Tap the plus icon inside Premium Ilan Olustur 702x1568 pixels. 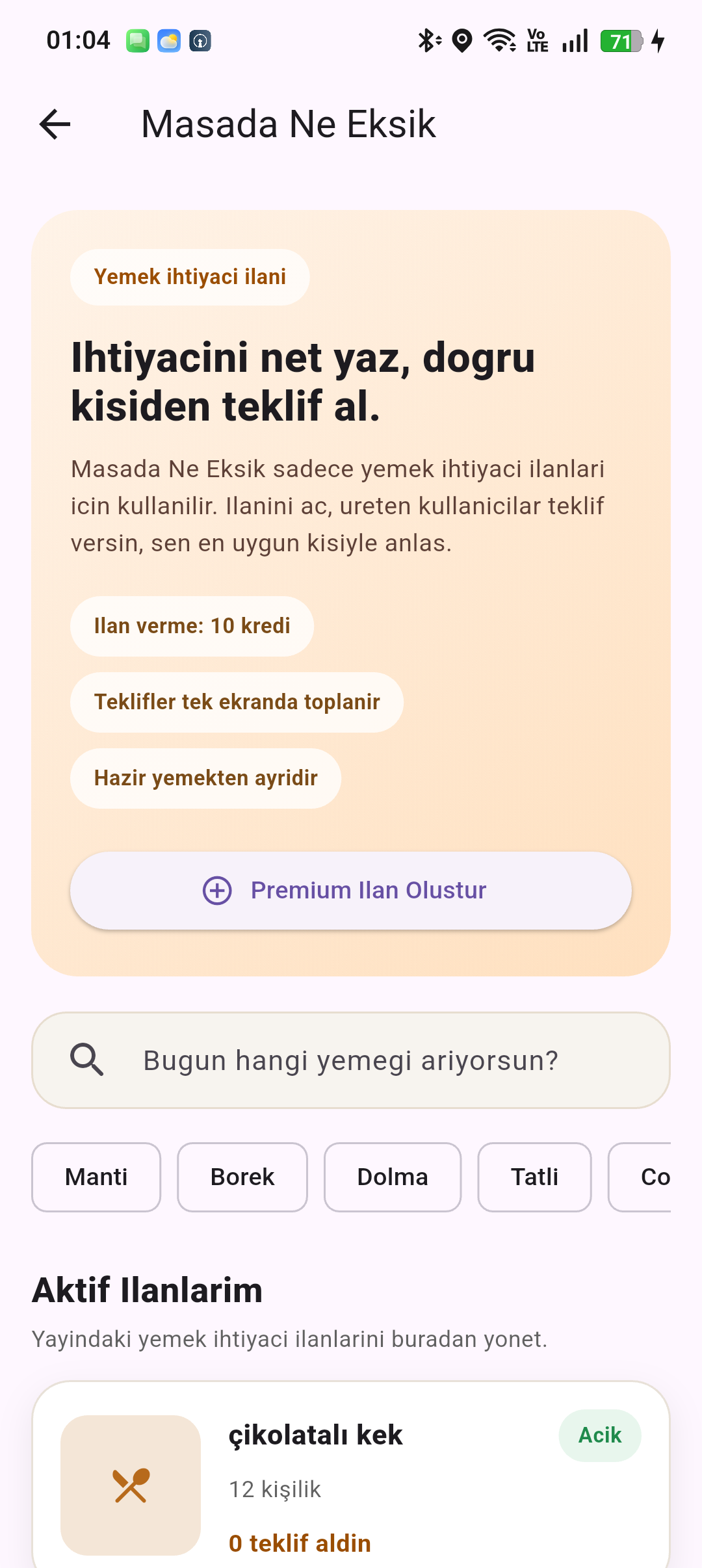pos(218,890)
